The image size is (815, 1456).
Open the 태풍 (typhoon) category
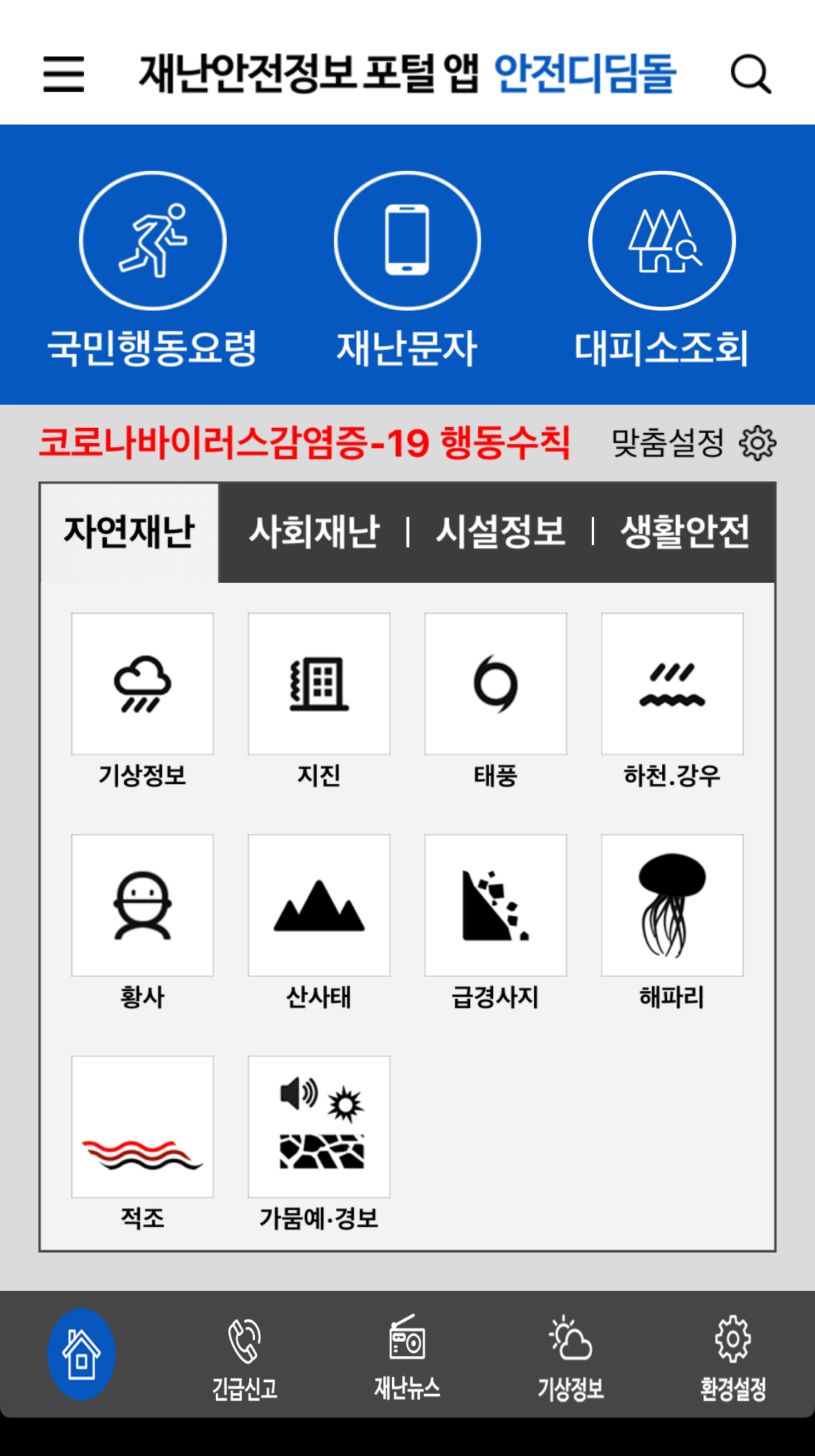[496, 683]
